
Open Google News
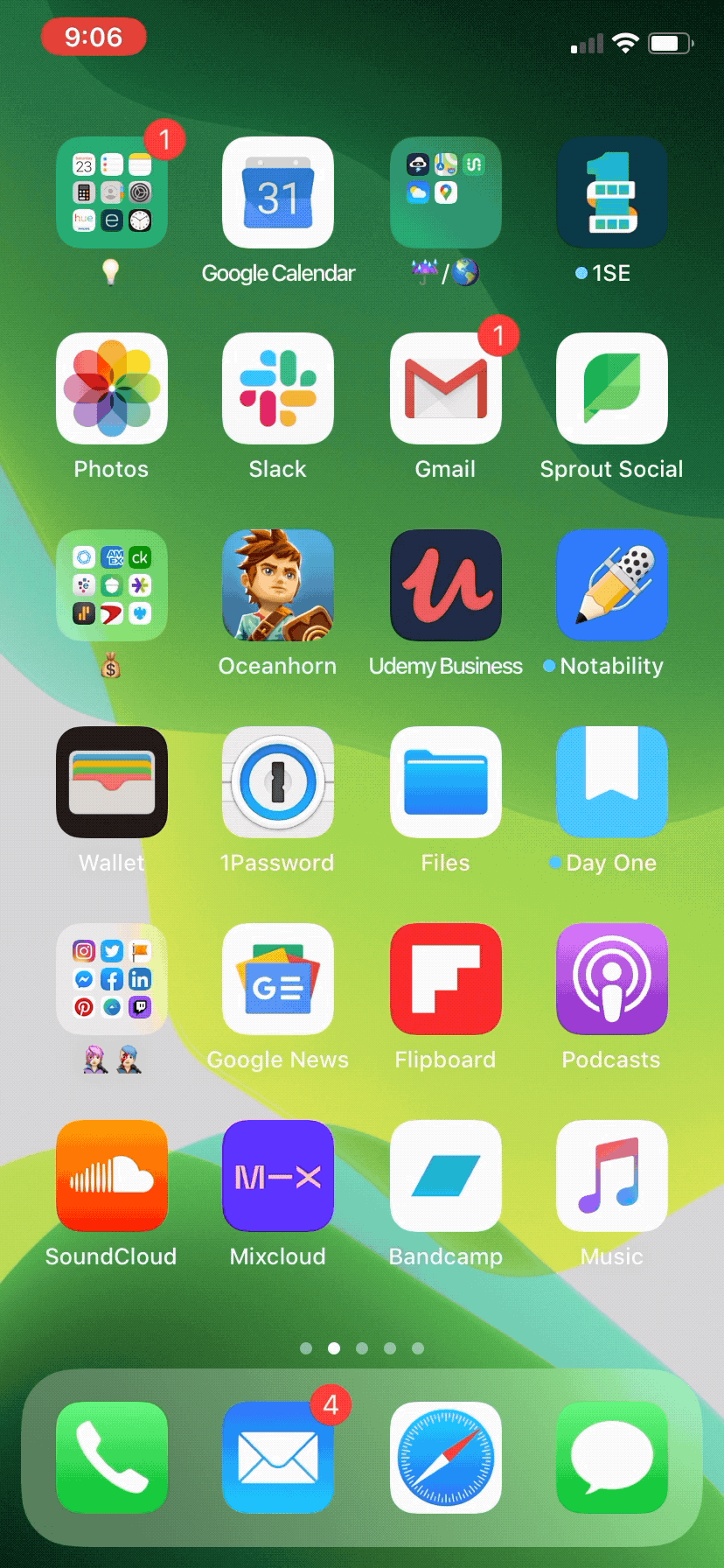point(278,979)
